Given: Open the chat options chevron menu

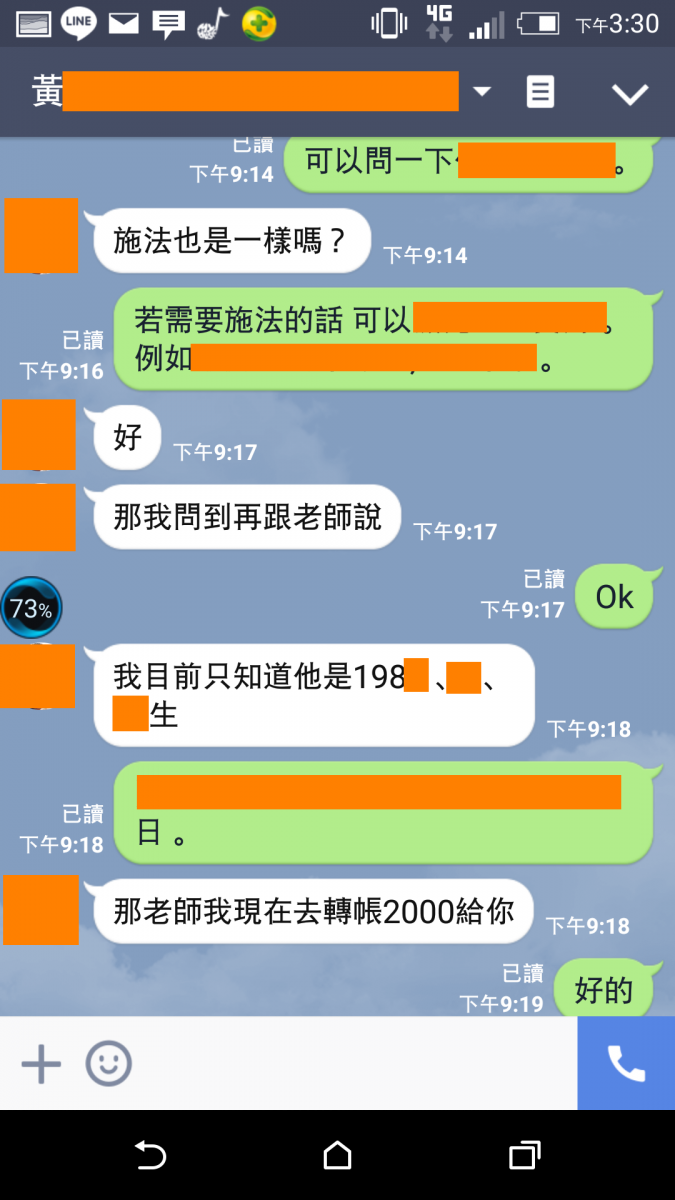Looking at the screenshot, I should point(630,94).
